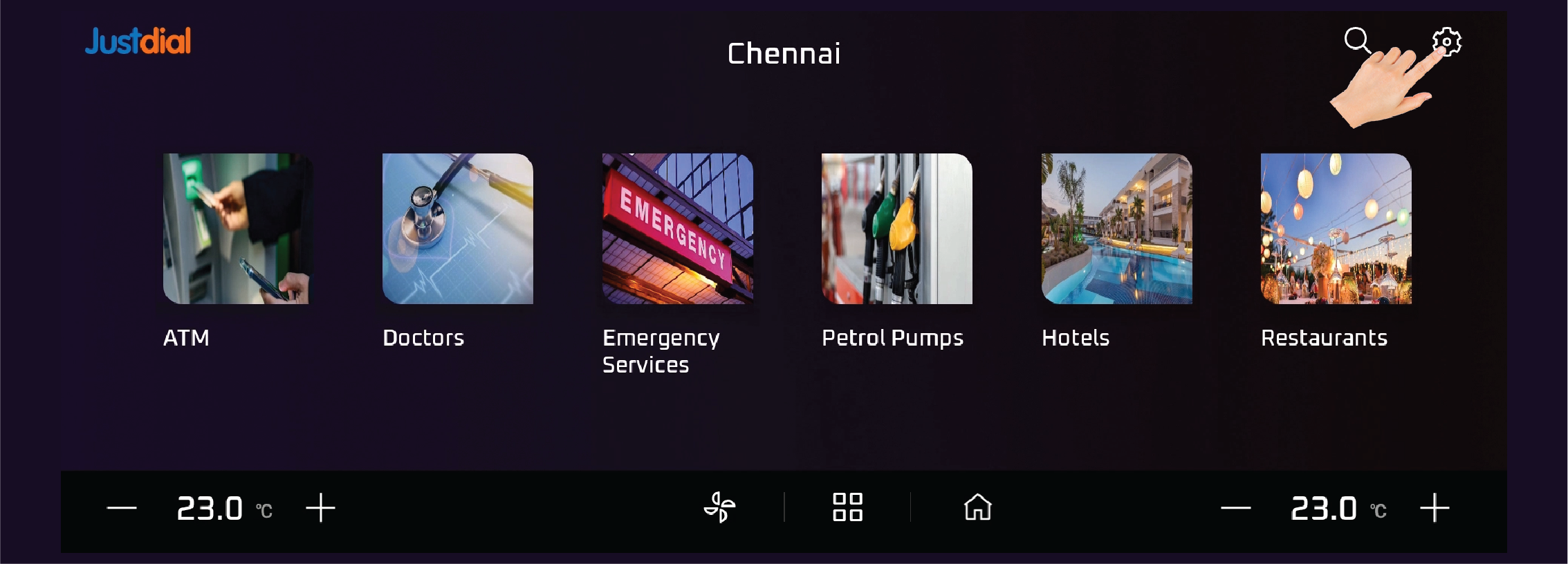Raise the right temperature with plus
The image size is (1568, 564).
tap(1435, 508)
